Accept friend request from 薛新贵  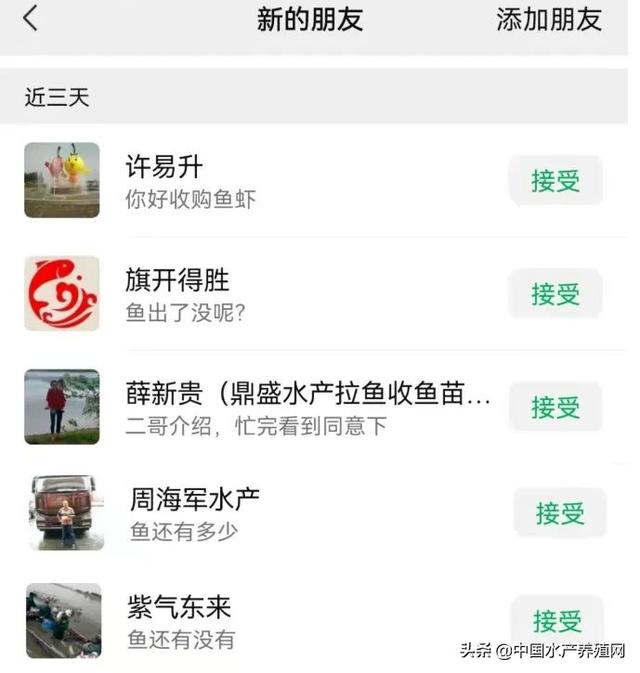coord(555,407)
